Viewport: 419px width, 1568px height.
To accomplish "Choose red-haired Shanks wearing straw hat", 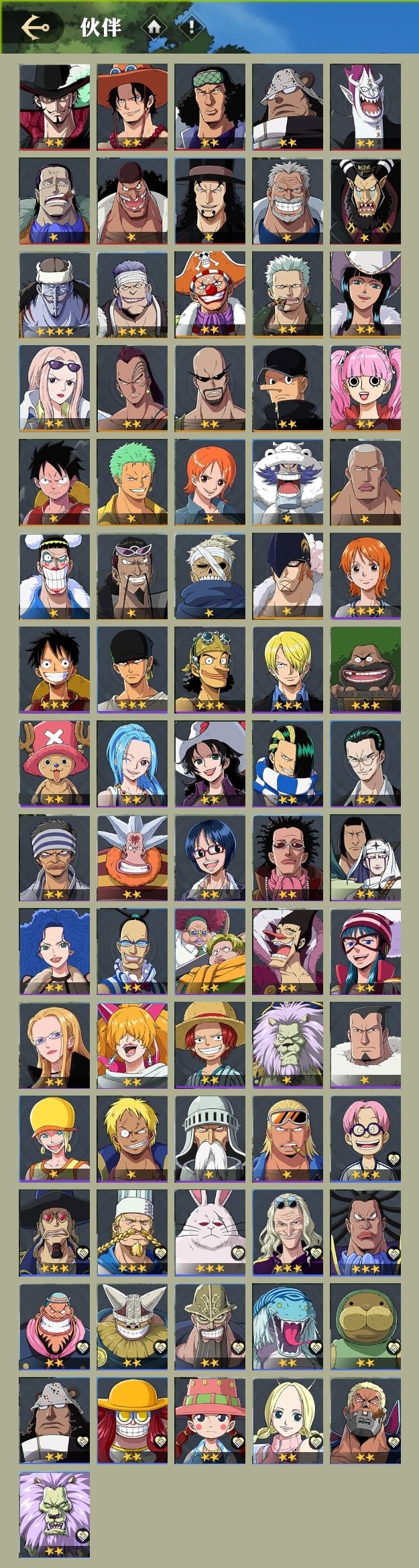I will [210, 1045].
